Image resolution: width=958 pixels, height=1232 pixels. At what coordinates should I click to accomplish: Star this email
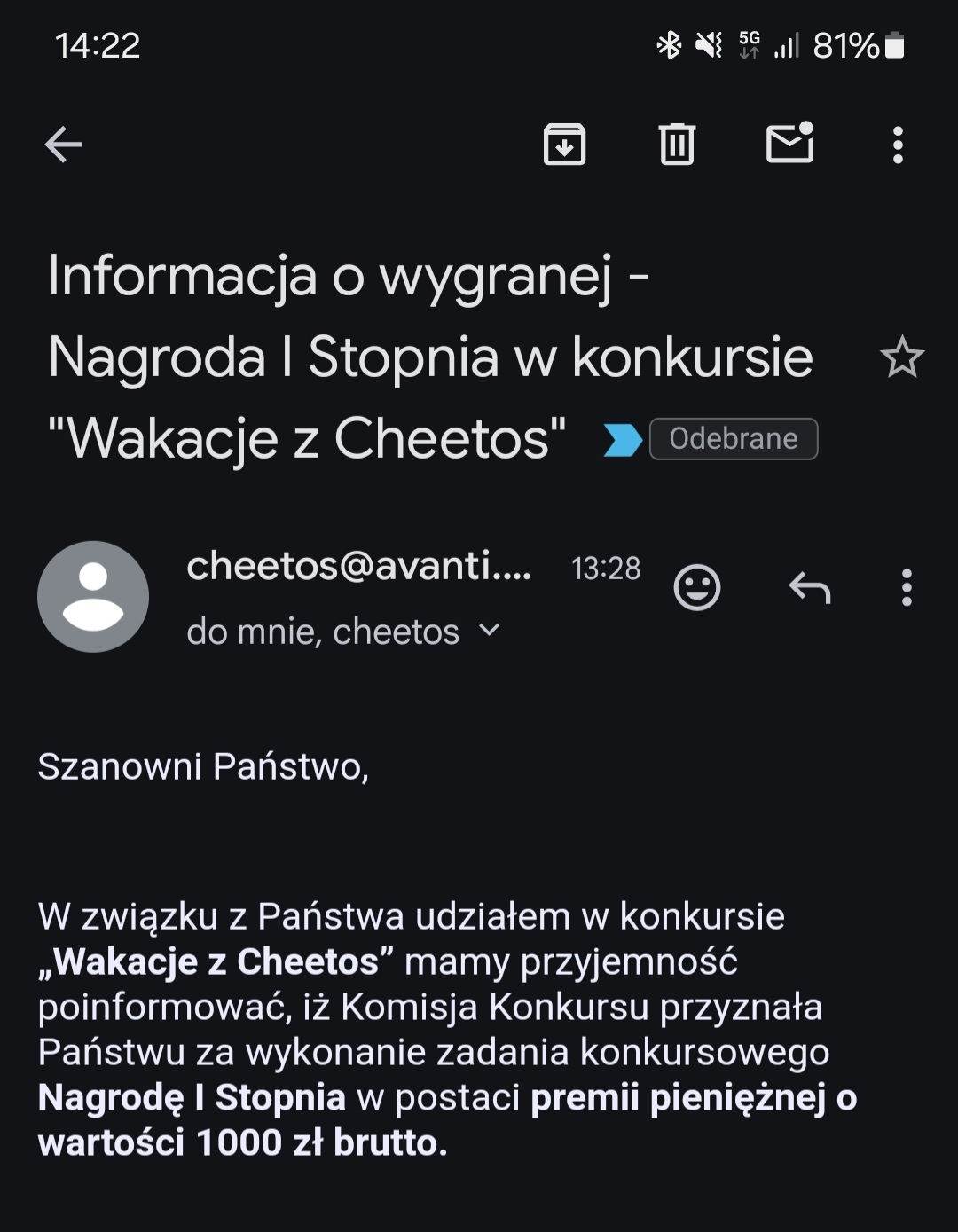coord(901,357)
